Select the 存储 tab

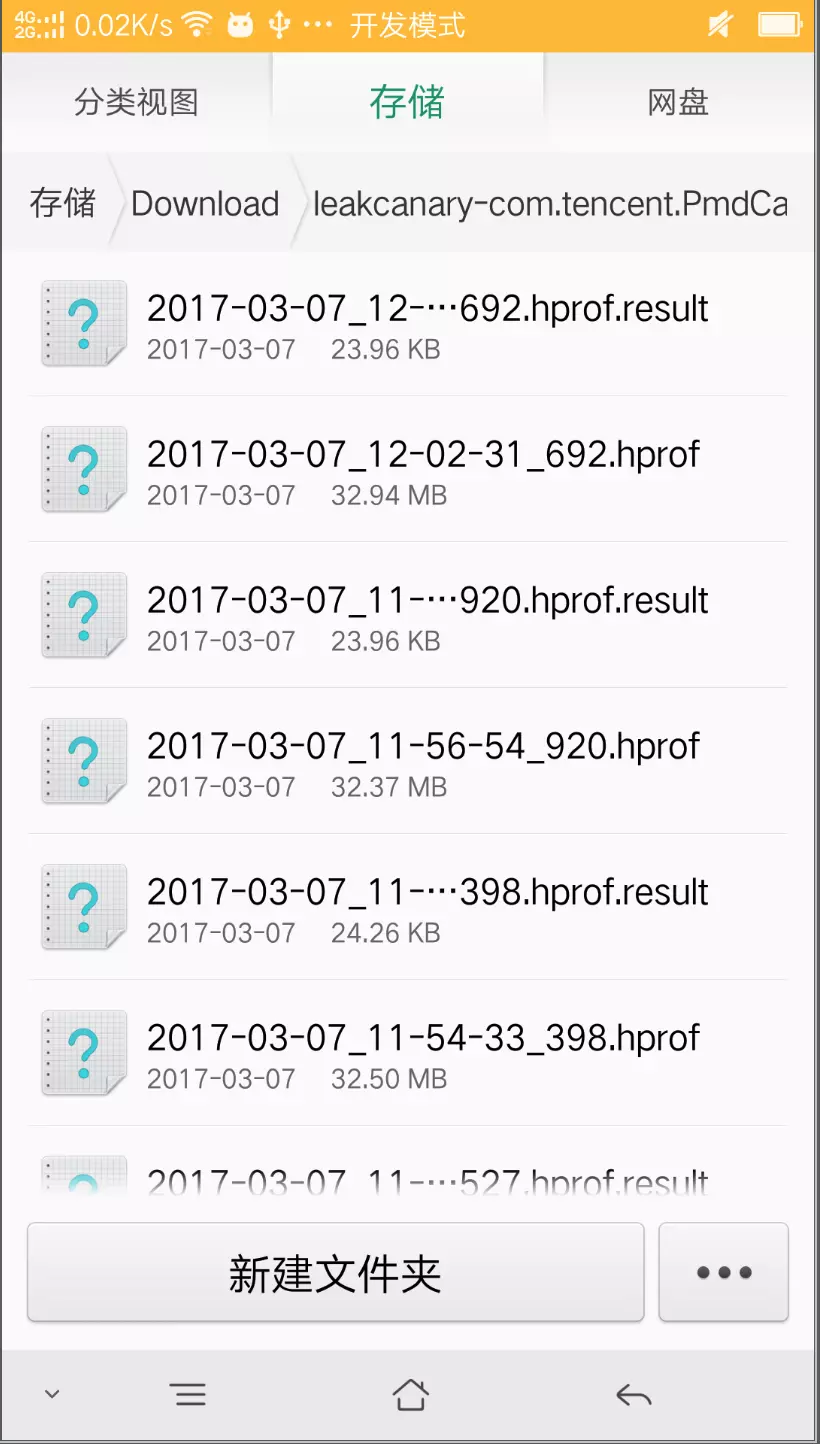(x=407, y=102)
